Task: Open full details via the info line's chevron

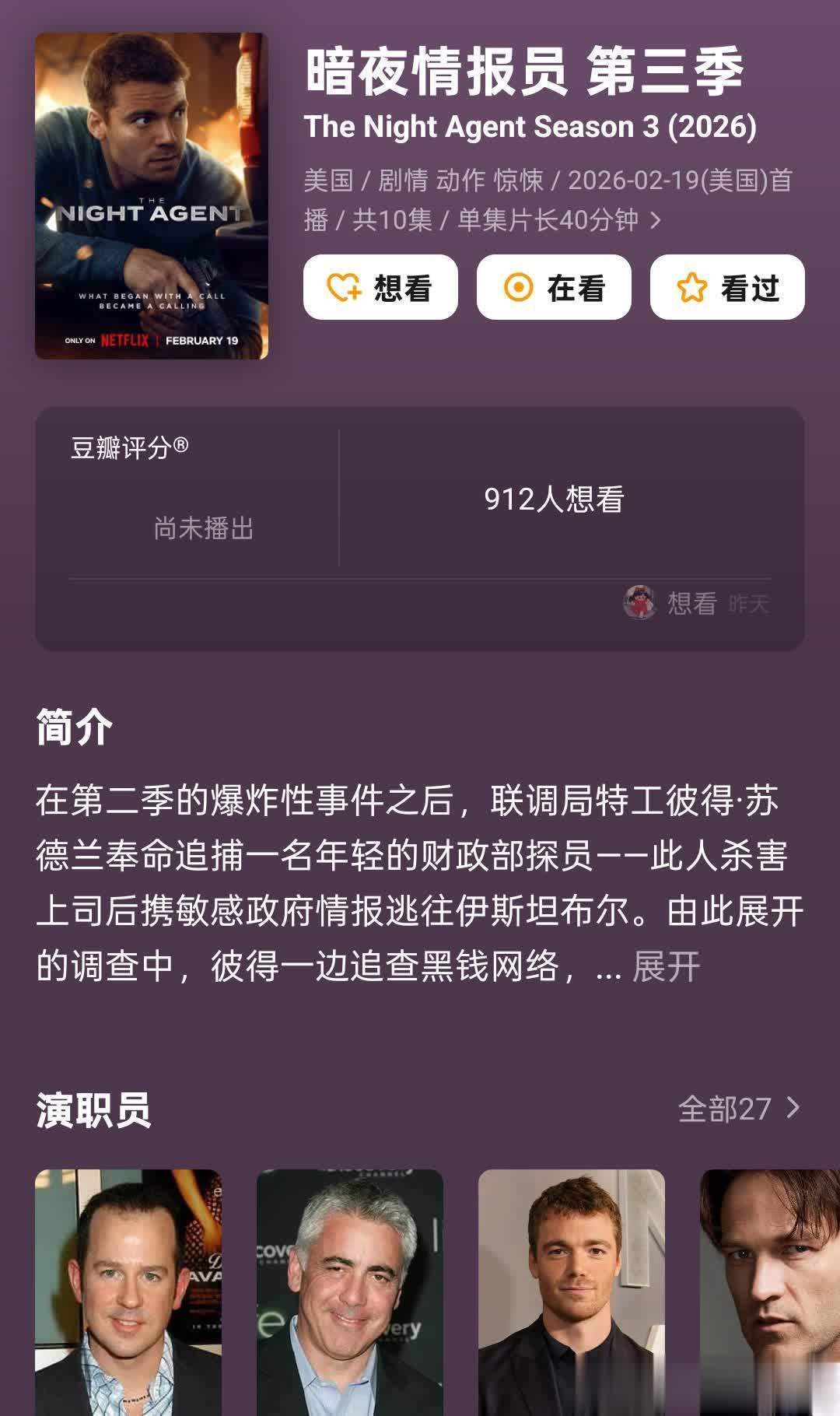Action: pyautogui.click(x=656, y=221)
